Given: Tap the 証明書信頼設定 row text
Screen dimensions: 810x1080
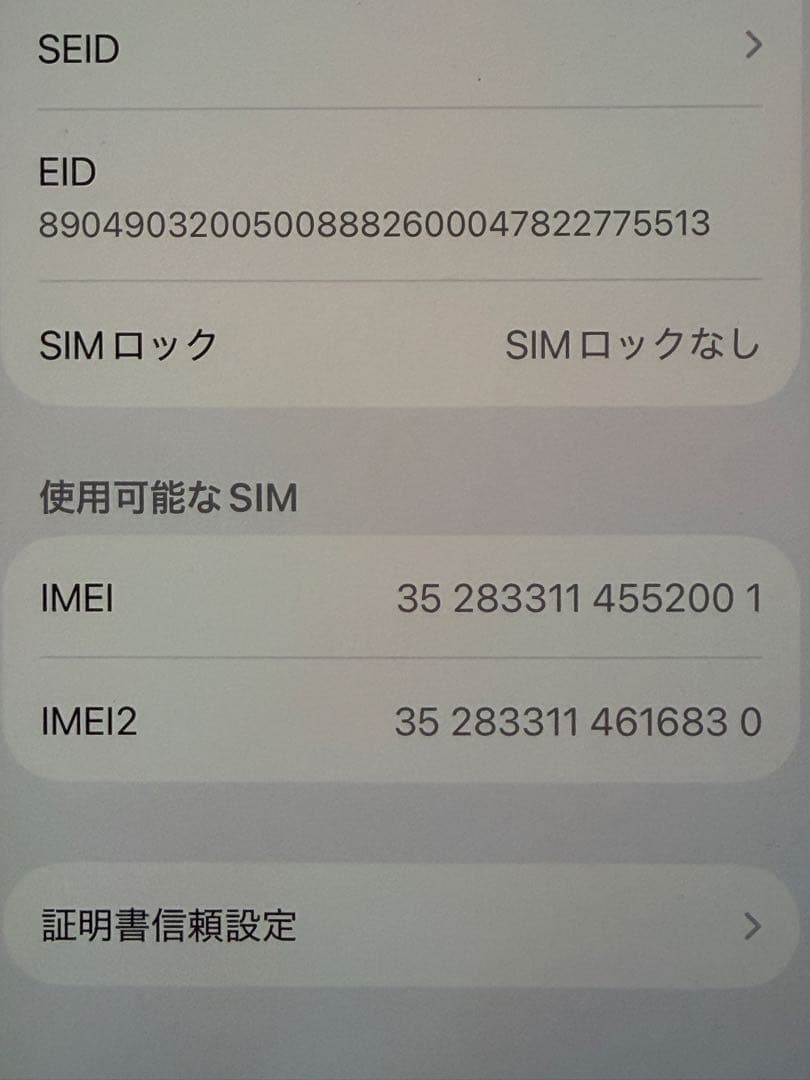Looking at the screenshot, I should pos(168,927).
